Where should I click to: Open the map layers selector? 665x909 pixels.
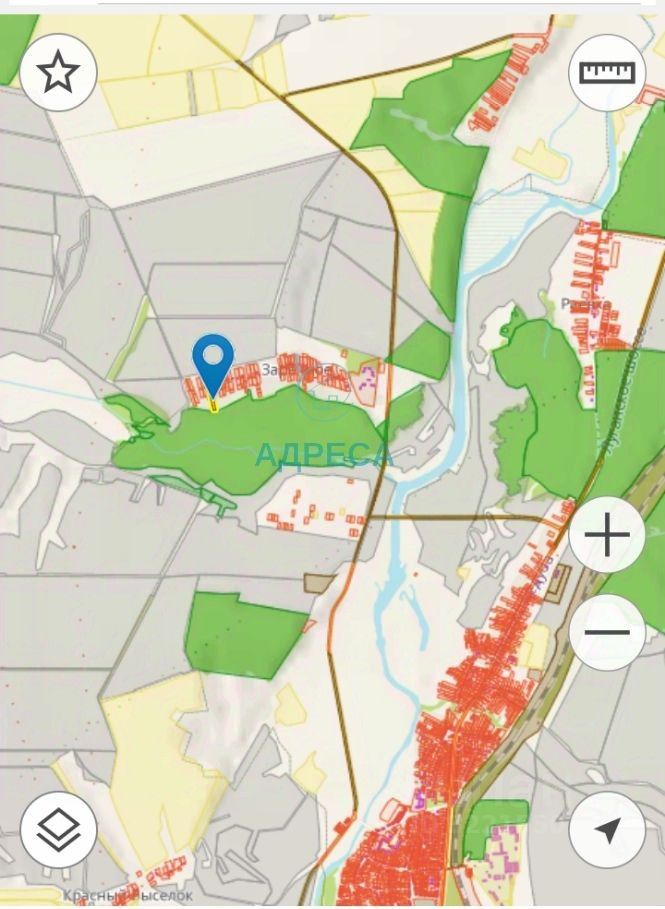pyautogui.click(x=58, y=829)
